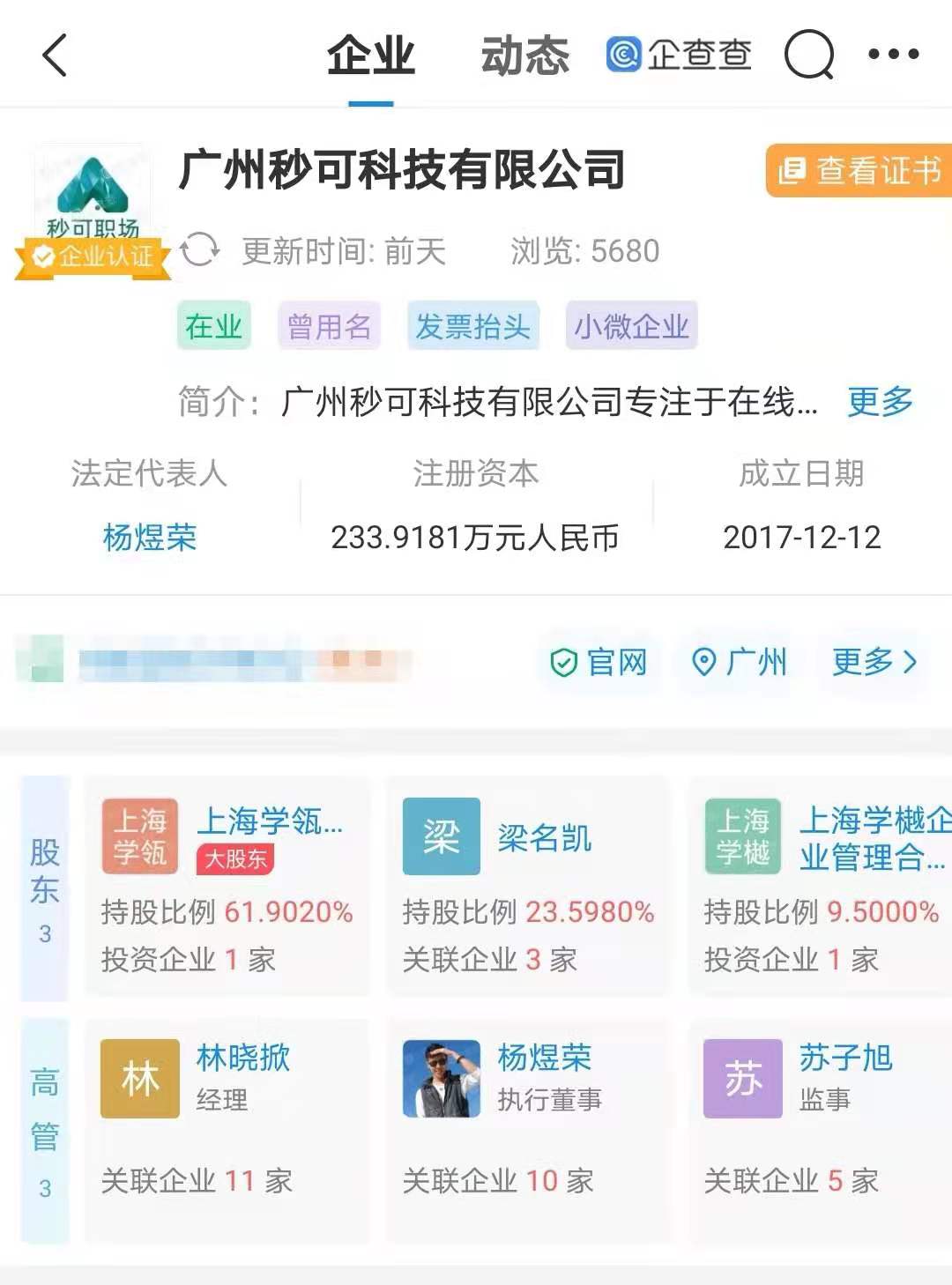Open shareholder card 上海学樾企业管理合伙
The image size is (952, 1285).
tap(824, 886)
